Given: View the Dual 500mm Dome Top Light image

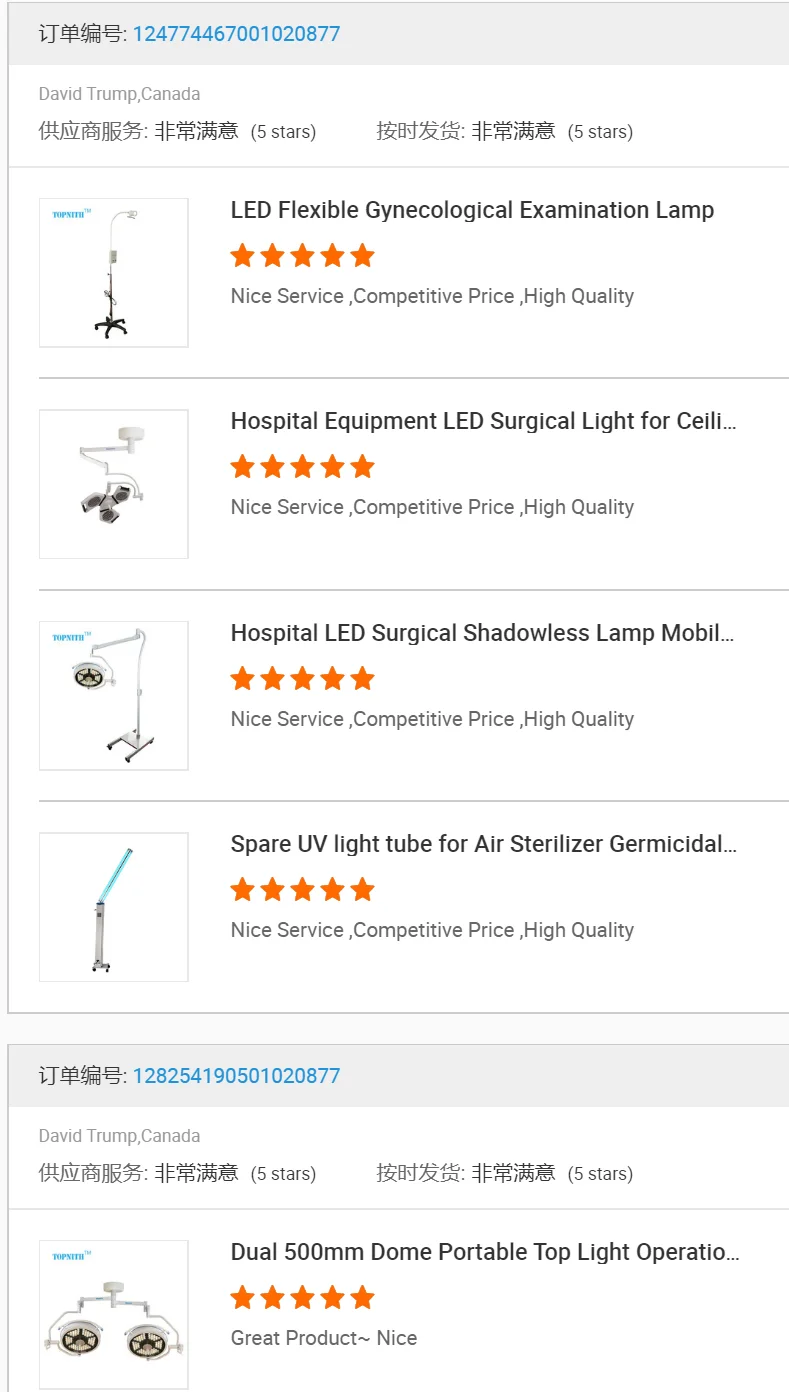Looking at the screenshot, I should click(114, 1314).
